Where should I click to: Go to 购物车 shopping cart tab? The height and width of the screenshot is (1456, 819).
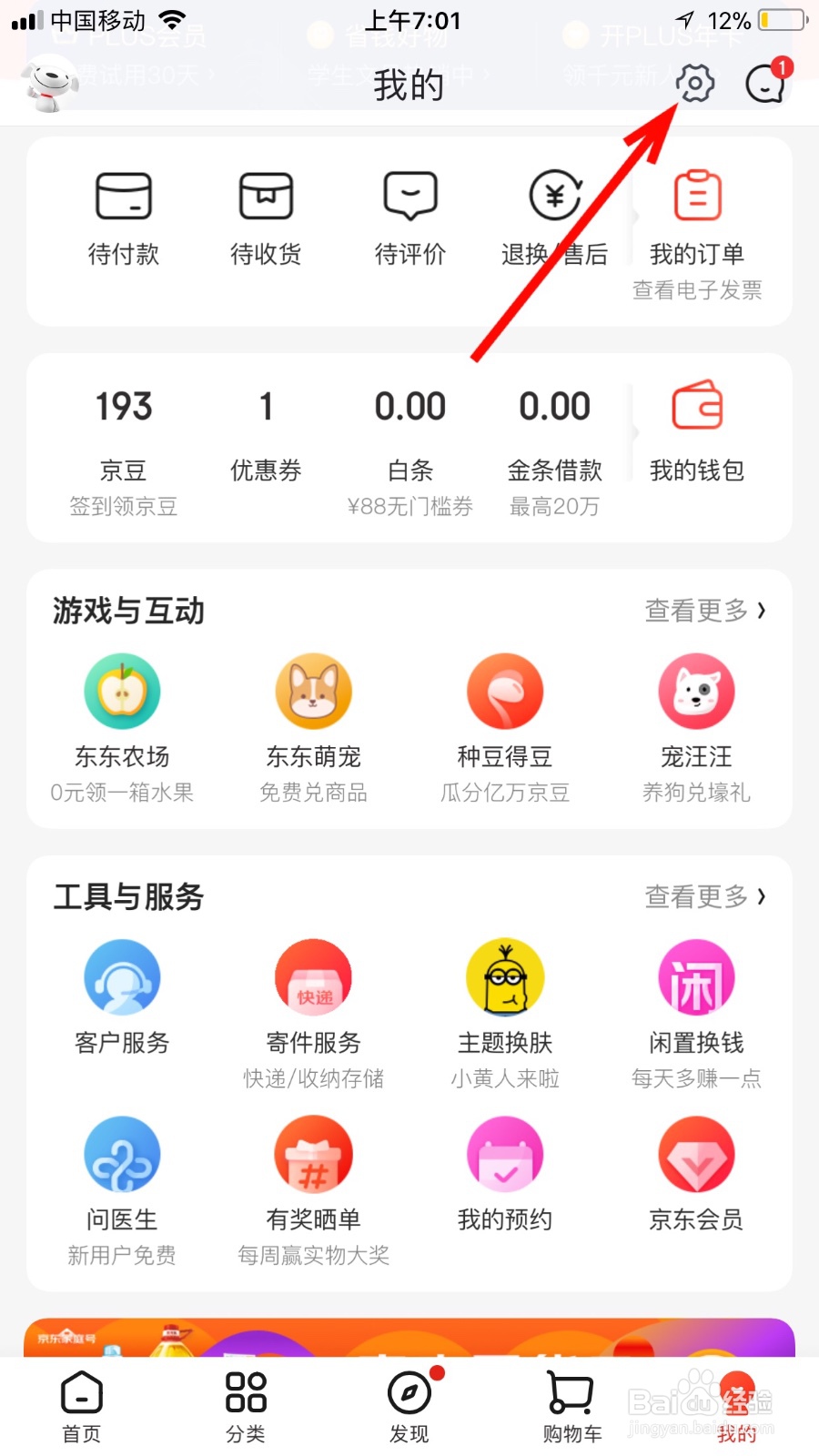[x=571, y=1406]
